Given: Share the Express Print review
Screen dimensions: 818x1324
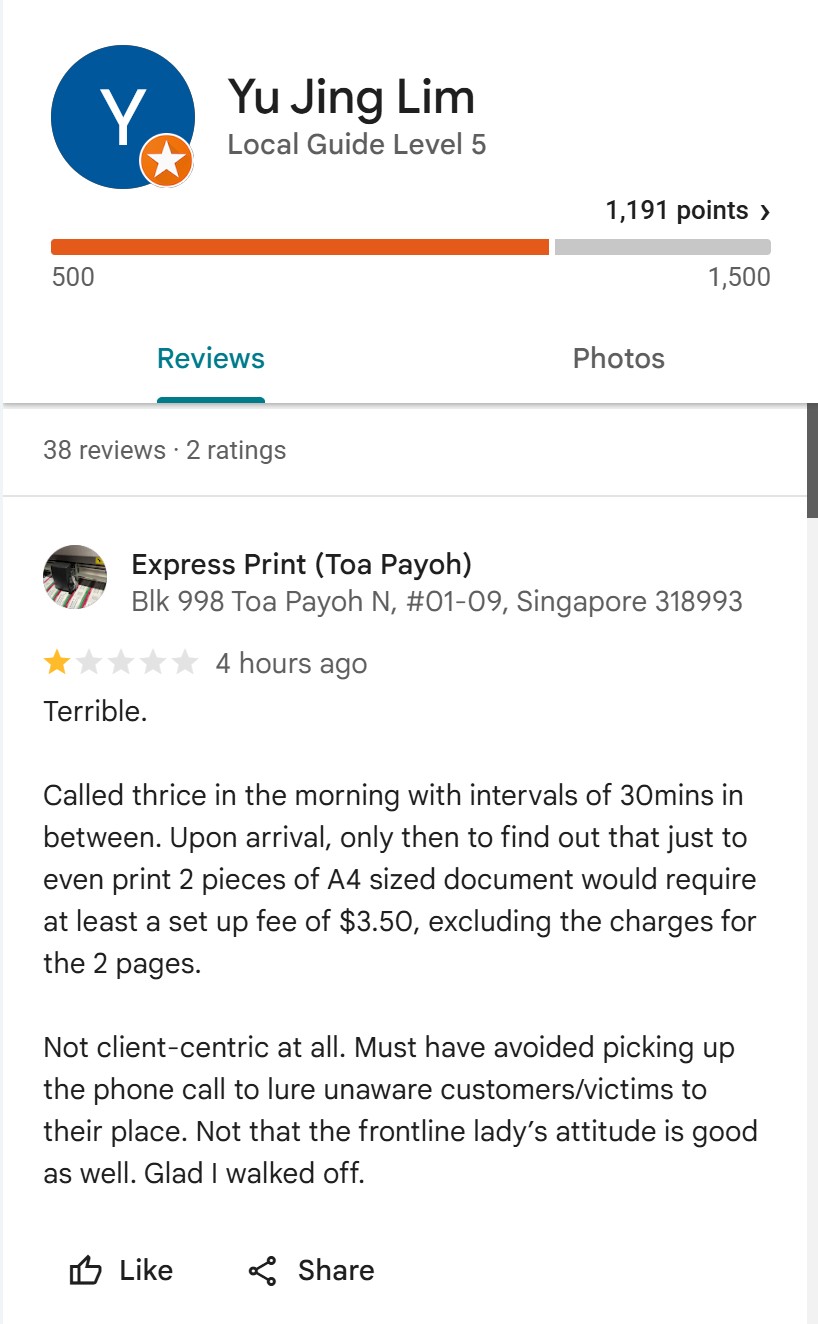Looking at the screenshot, I should (x=311, y=1271).
